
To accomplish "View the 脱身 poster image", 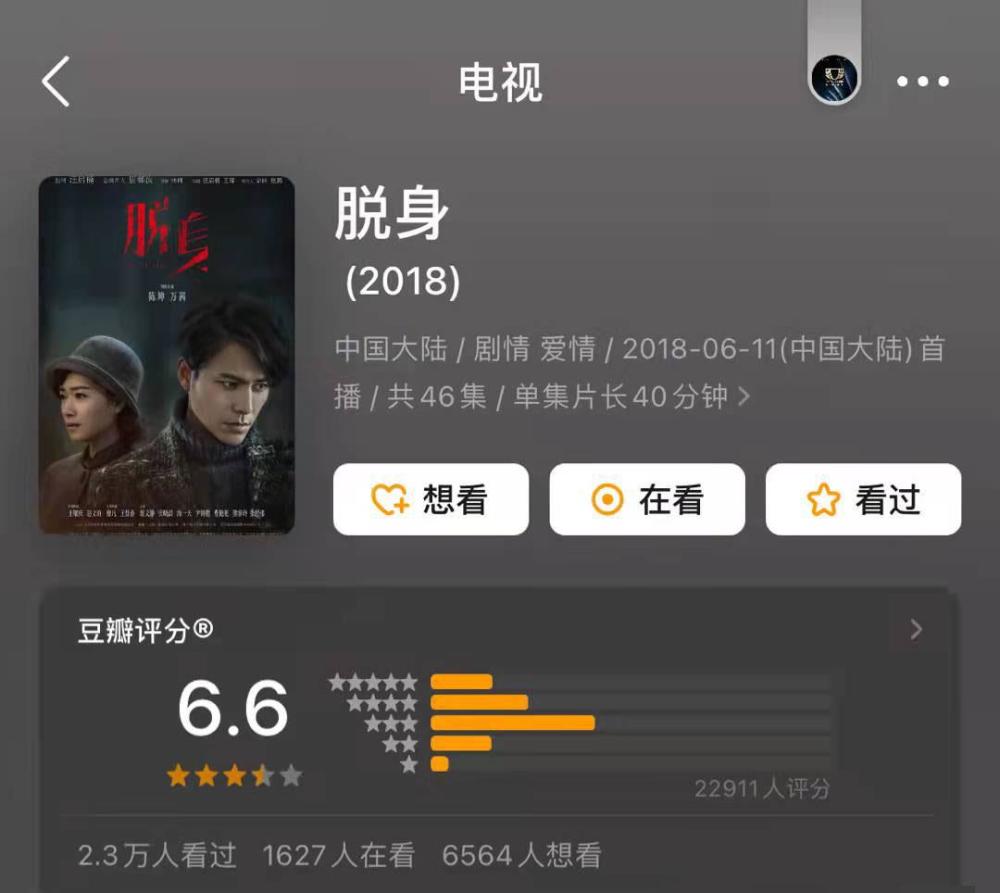I will (x=167, y=355).
